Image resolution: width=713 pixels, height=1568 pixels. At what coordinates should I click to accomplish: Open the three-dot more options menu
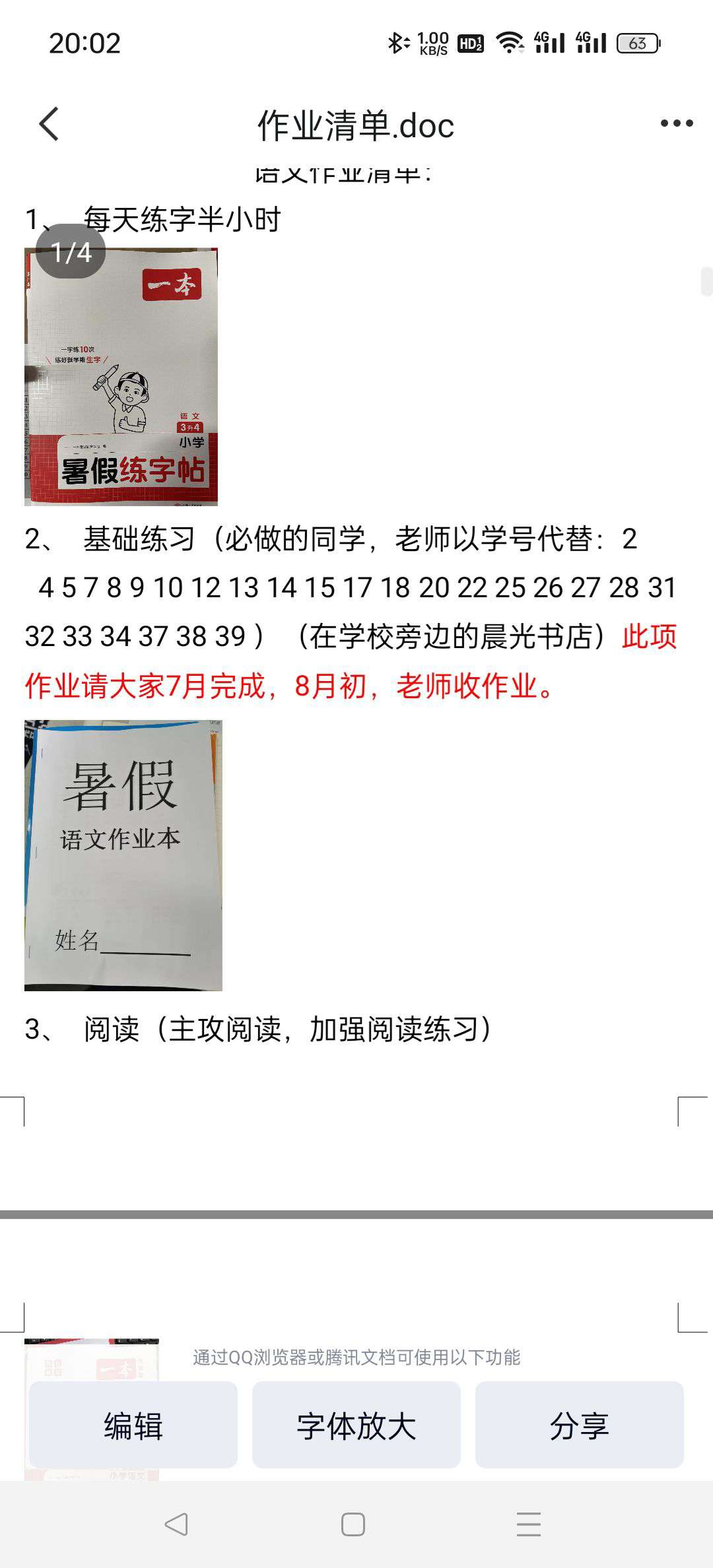click(x=677, y=123)
